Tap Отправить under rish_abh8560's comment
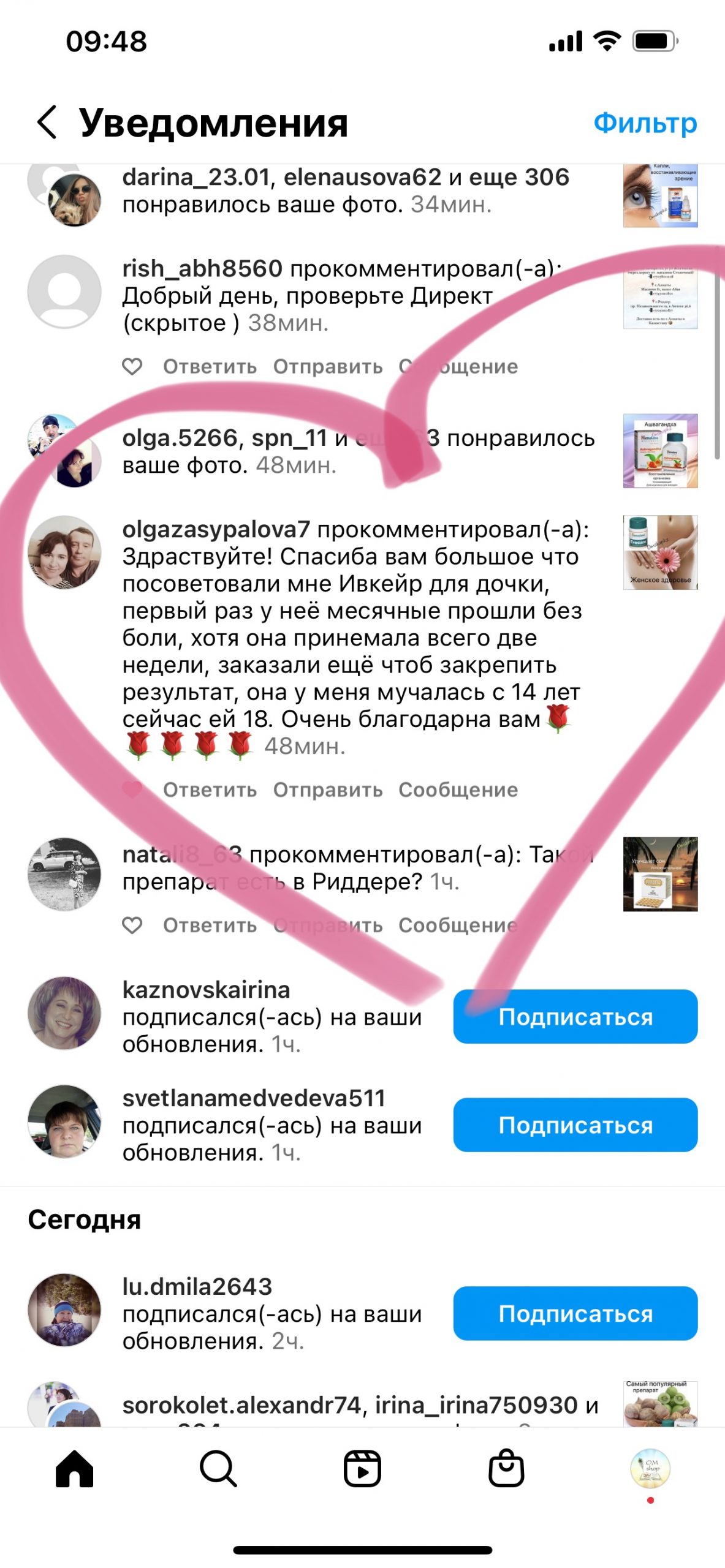 (x=328, y=366)
